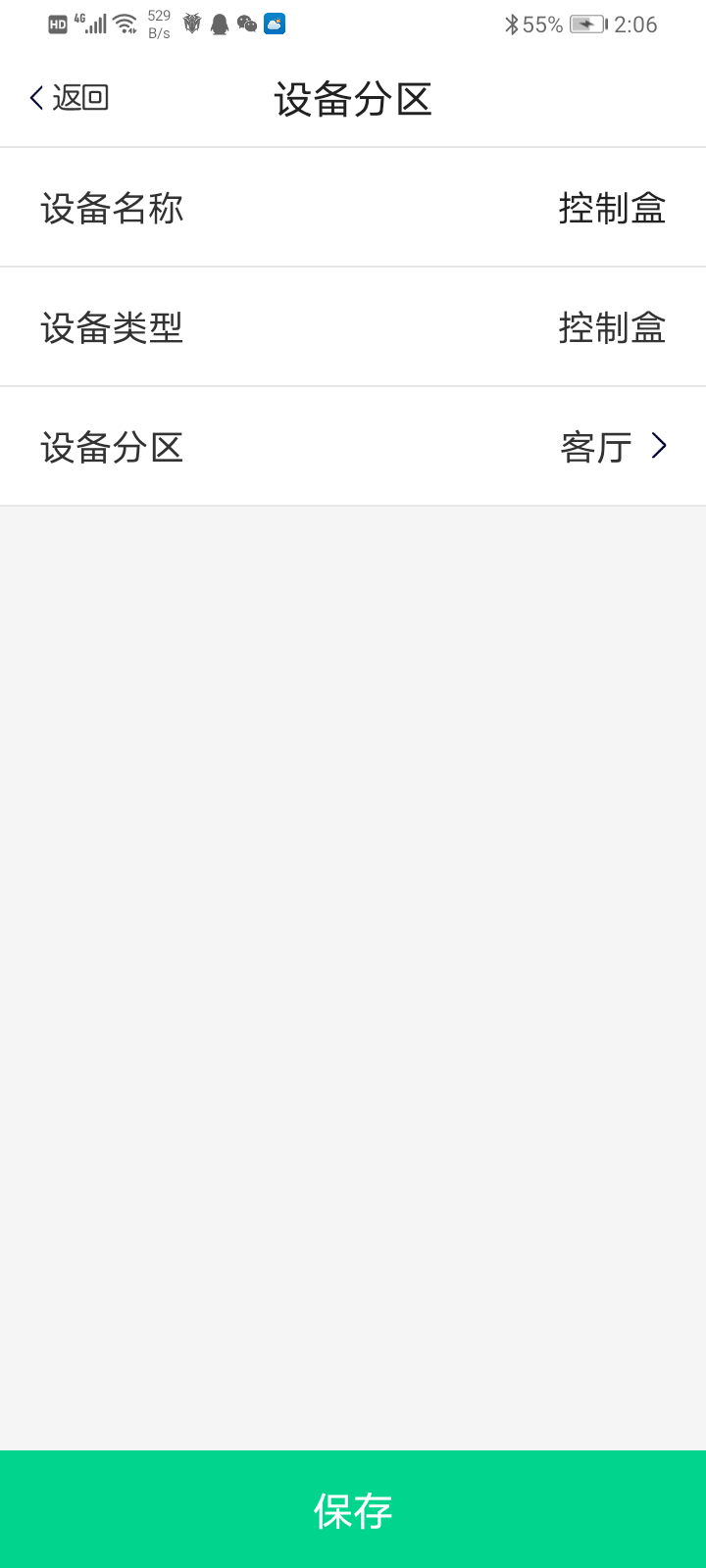The image size is (706, 1568).
Task: Save the settings with the 保存 button
Action: coord(353,1509)
